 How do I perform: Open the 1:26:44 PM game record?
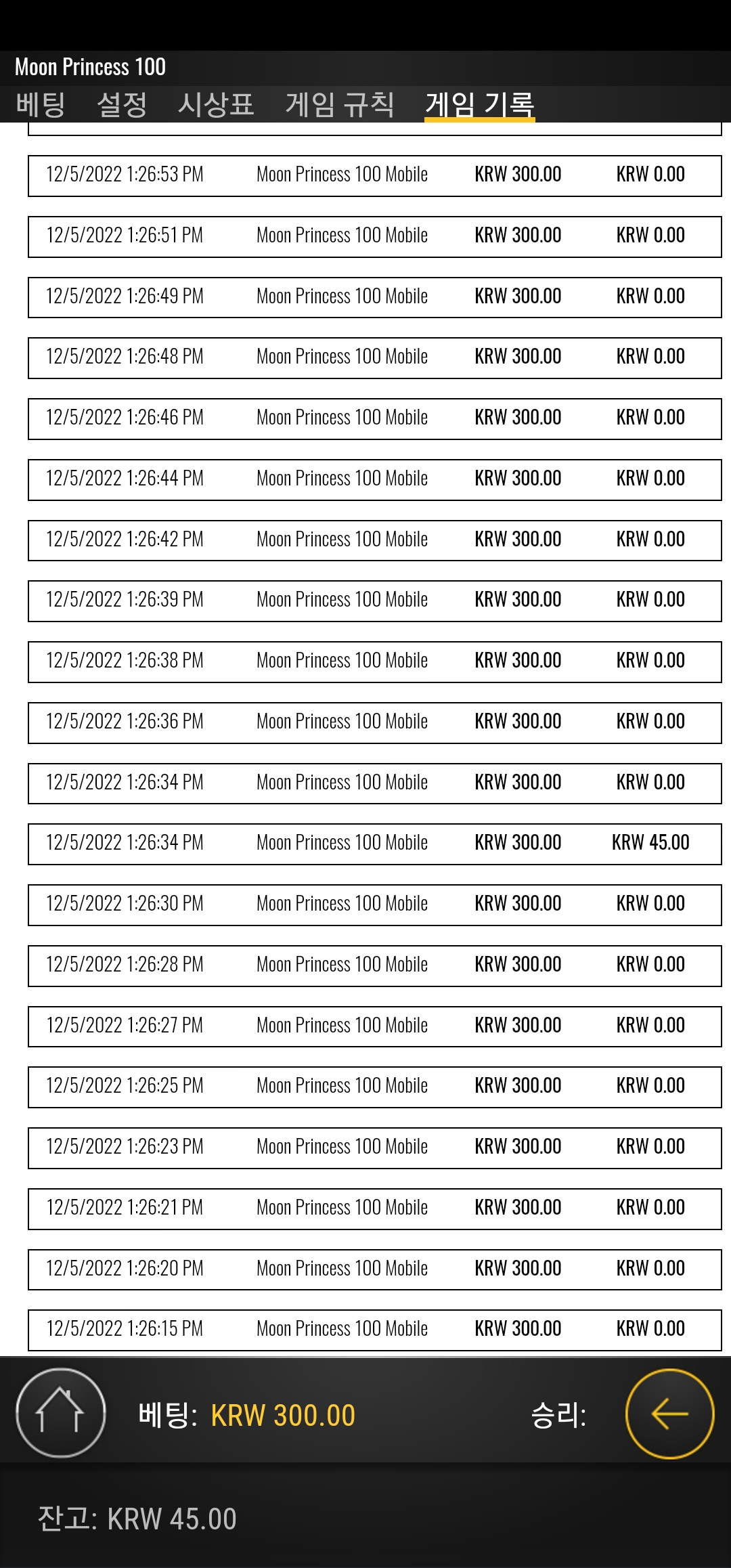(375, 480)
